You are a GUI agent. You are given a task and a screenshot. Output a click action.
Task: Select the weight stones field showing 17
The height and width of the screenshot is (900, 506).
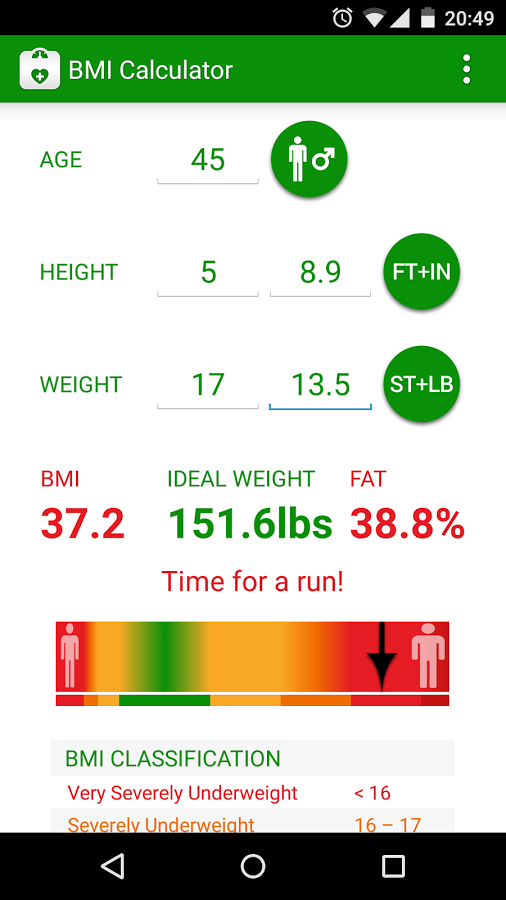click(x=208, y=385)
